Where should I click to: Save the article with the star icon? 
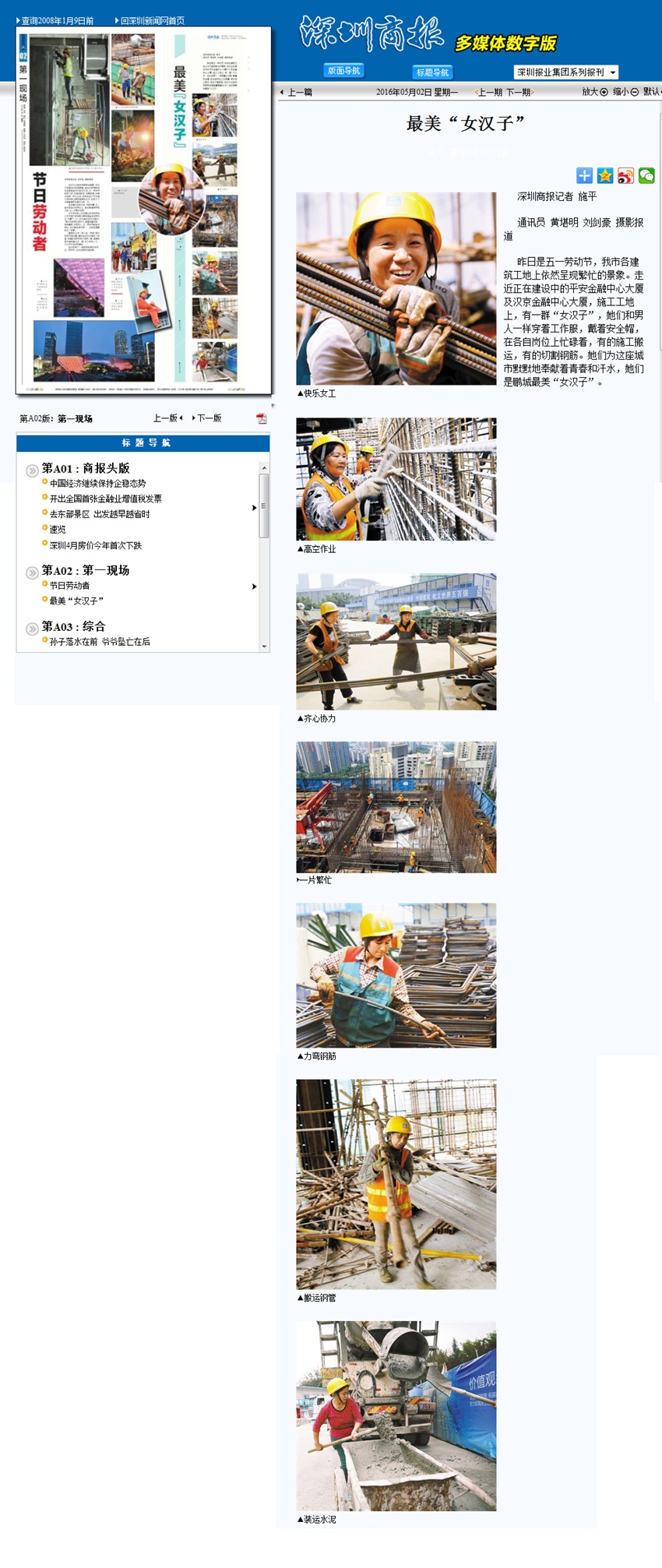[605, 176]
